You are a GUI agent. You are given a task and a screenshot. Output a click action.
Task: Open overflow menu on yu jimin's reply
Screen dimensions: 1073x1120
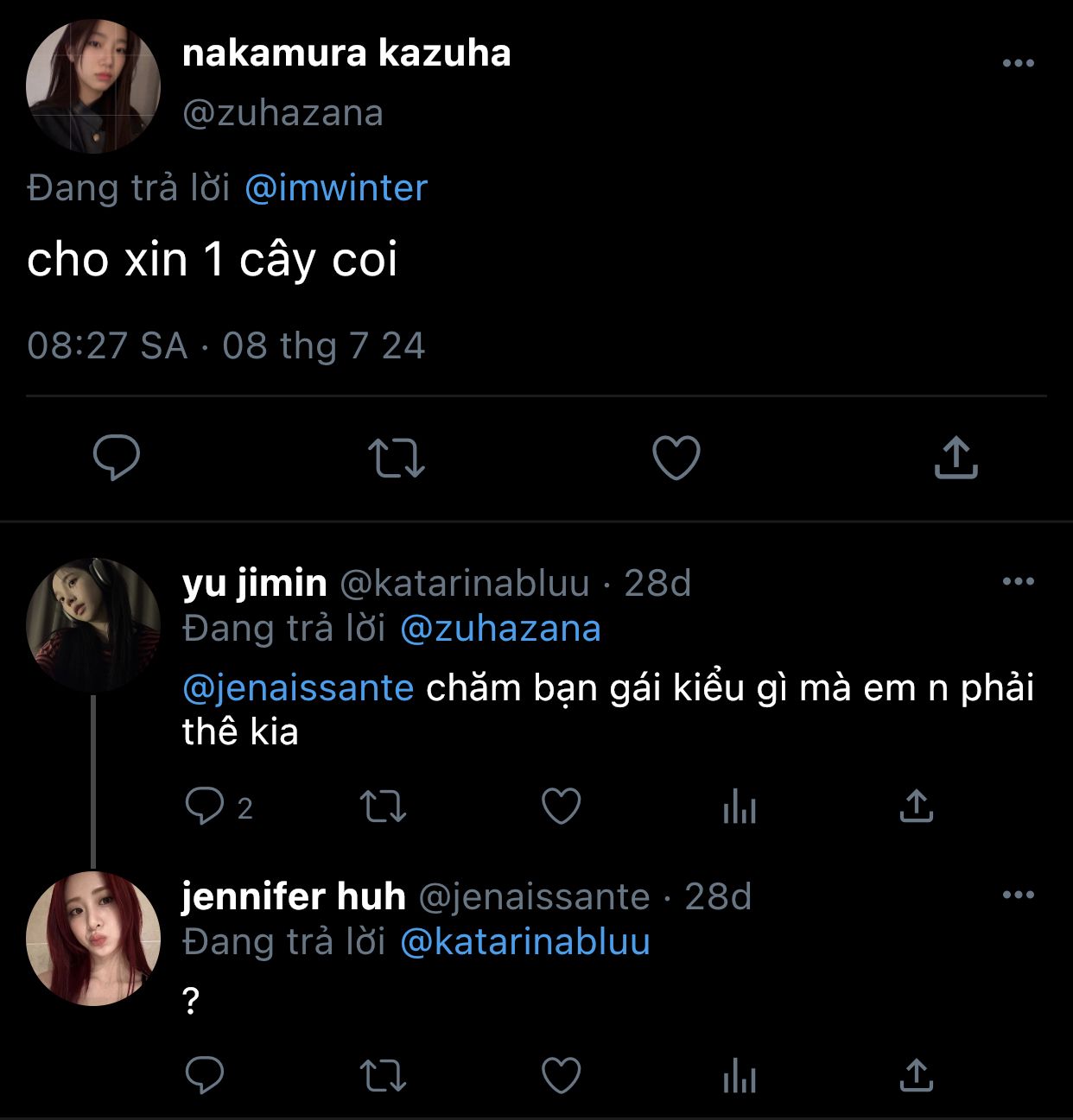point(1018,581)
